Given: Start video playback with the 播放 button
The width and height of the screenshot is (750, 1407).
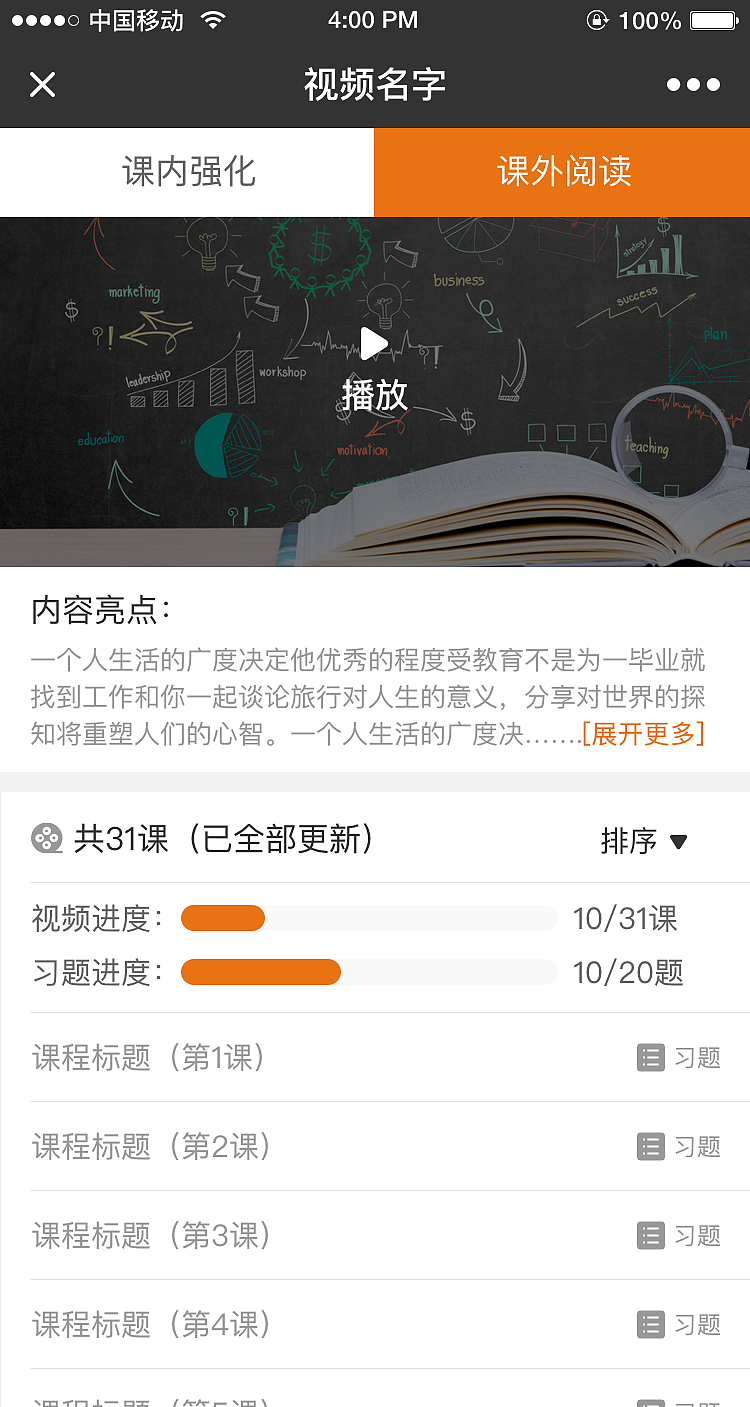Looking at the screenshot, I should point(375,343).
